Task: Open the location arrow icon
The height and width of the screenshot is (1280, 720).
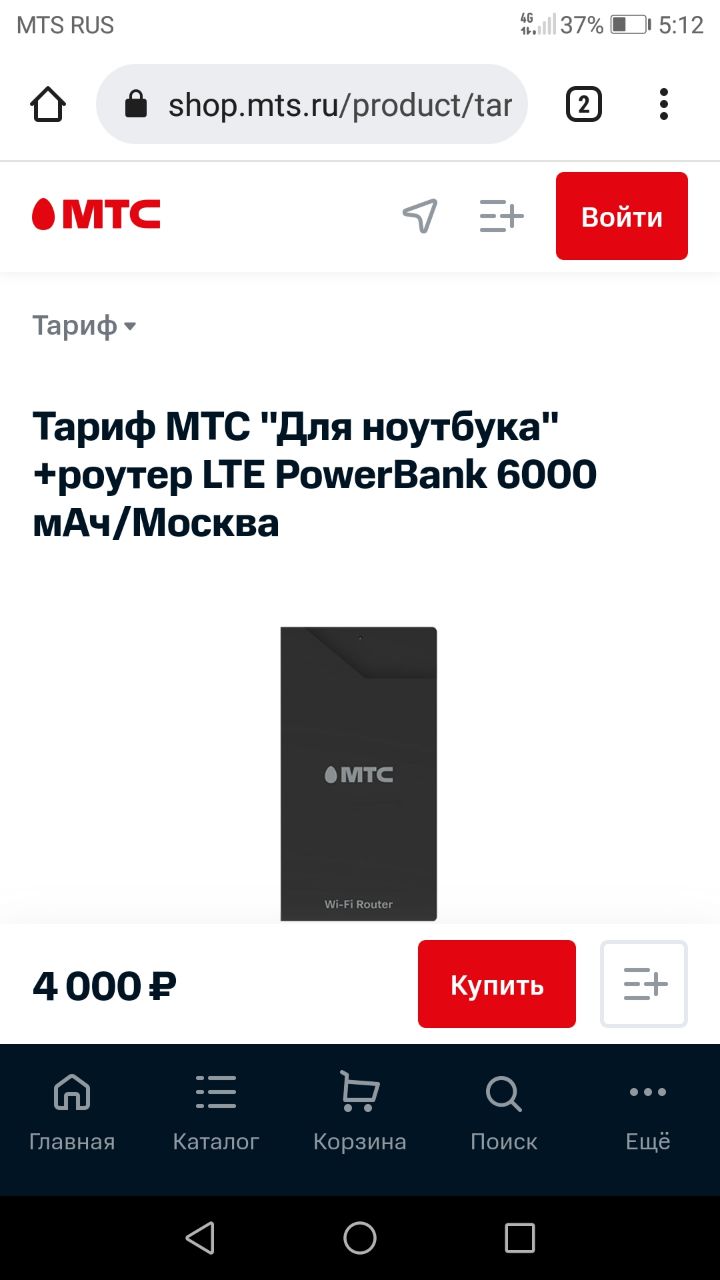Action: click(420, 215)
